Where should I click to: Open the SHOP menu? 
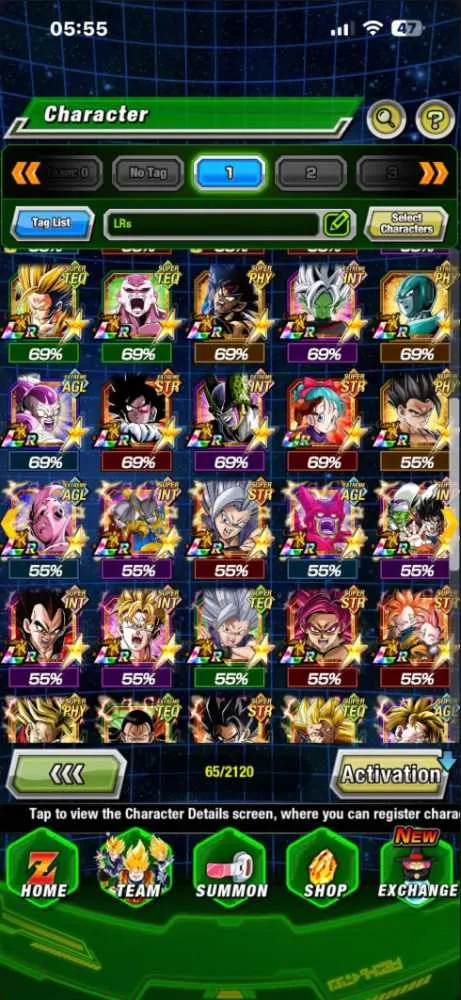click(323, 867)
